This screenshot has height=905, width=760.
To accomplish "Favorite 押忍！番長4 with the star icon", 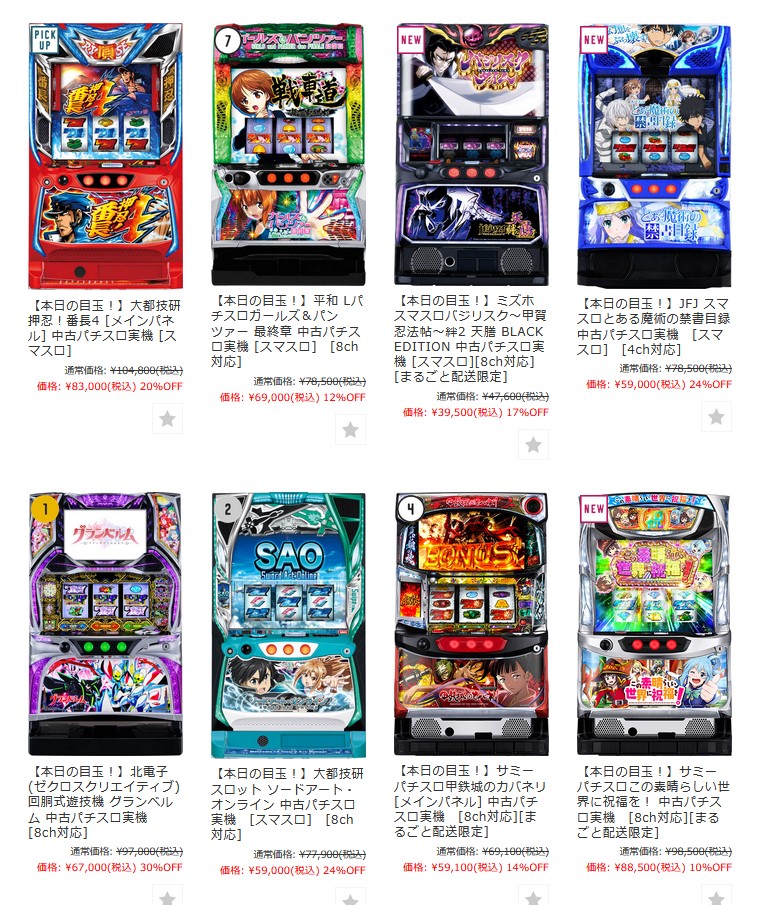I will (x=167, y=419).
